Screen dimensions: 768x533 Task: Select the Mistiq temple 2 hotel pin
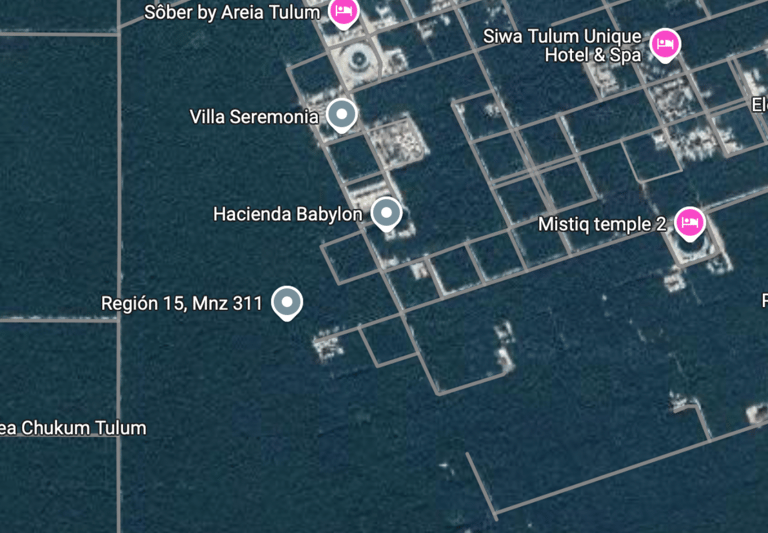[689, 223]
